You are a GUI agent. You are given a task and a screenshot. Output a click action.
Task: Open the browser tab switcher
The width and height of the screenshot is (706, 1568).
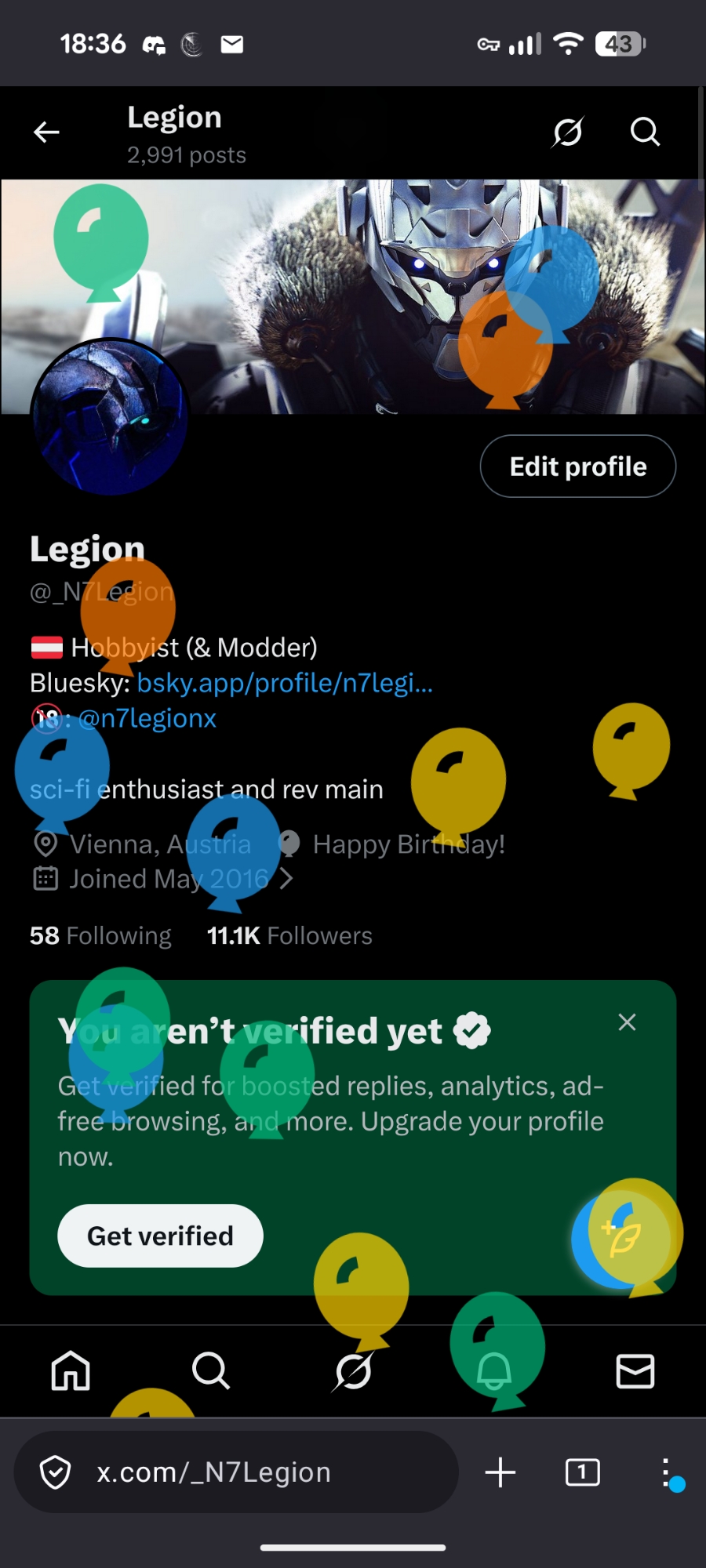tap(582, 1472)
